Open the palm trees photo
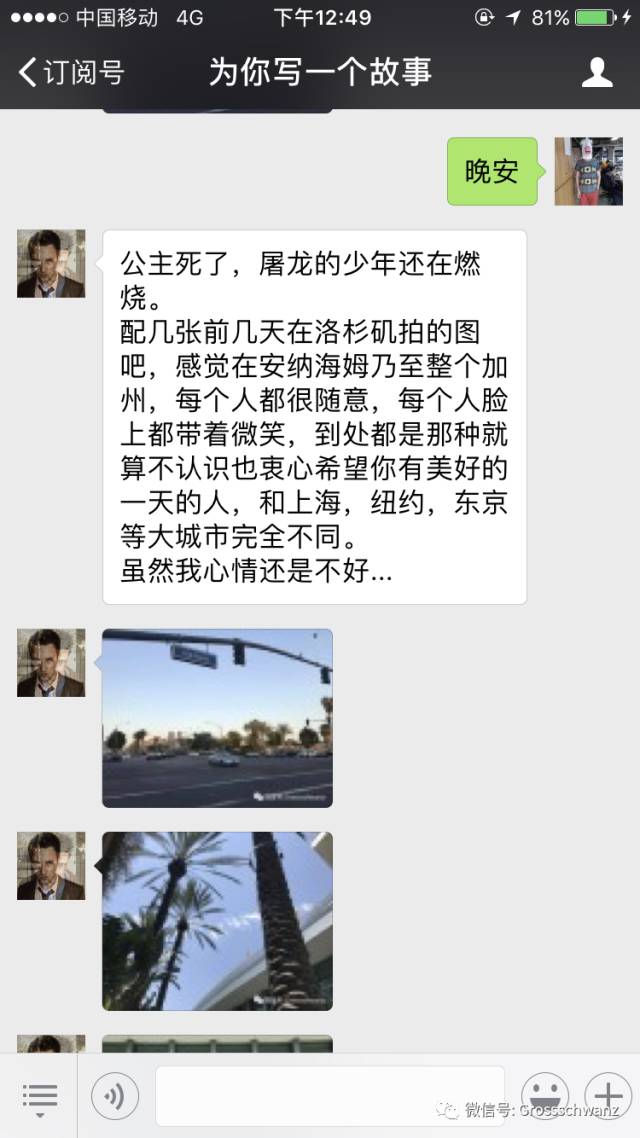The width and height of the screenshot is (640, 1138). point(217,921)
